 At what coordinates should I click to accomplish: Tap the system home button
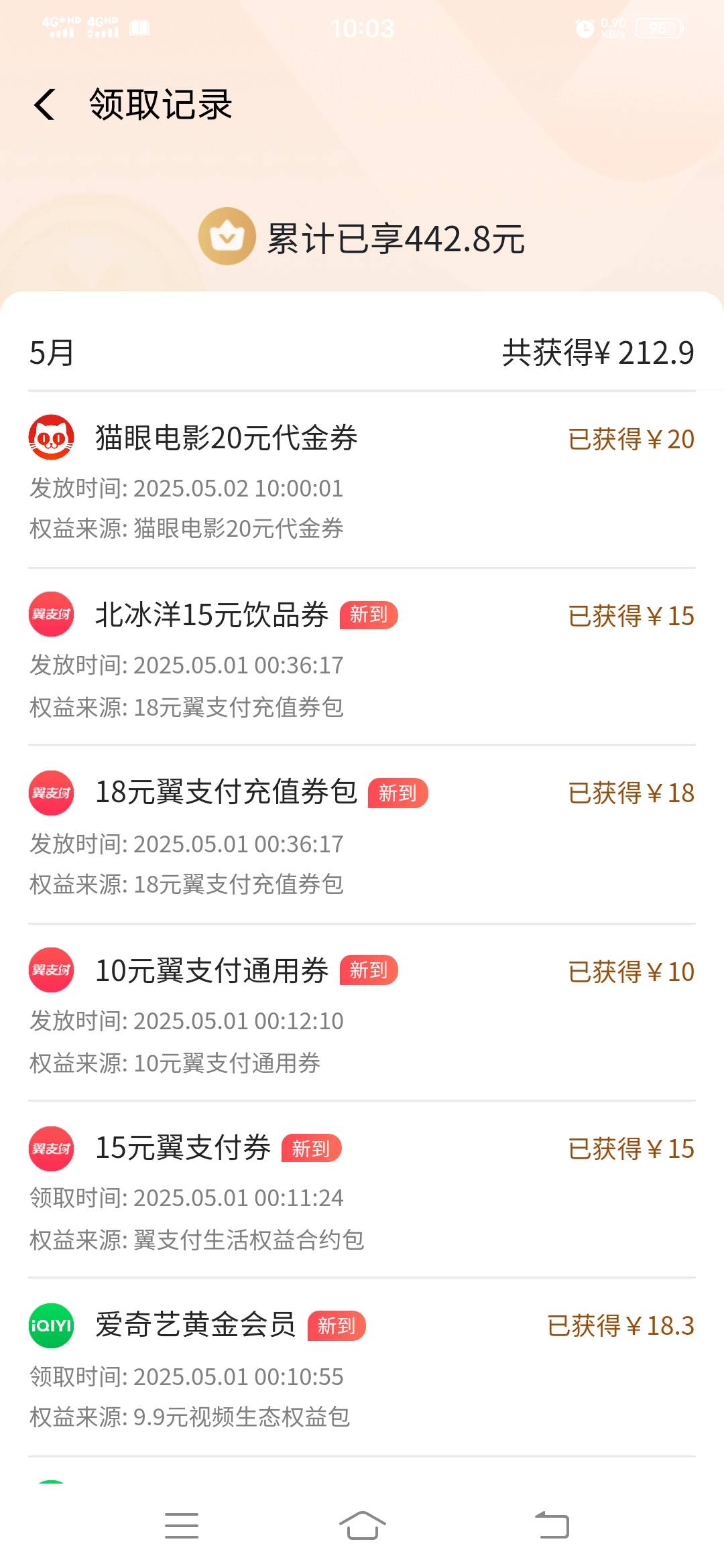coord(362,1526)
